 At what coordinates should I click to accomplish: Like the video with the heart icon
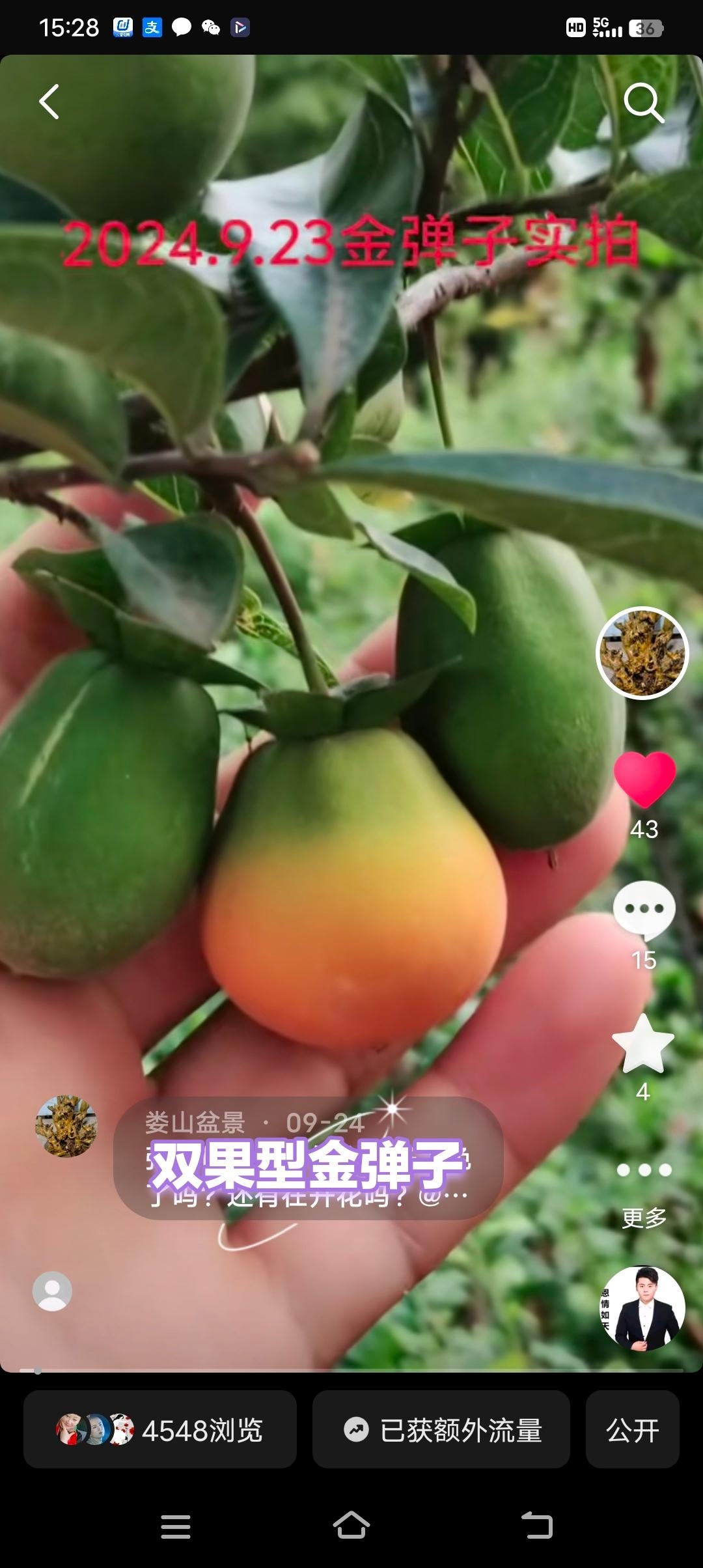coord(644,779)
